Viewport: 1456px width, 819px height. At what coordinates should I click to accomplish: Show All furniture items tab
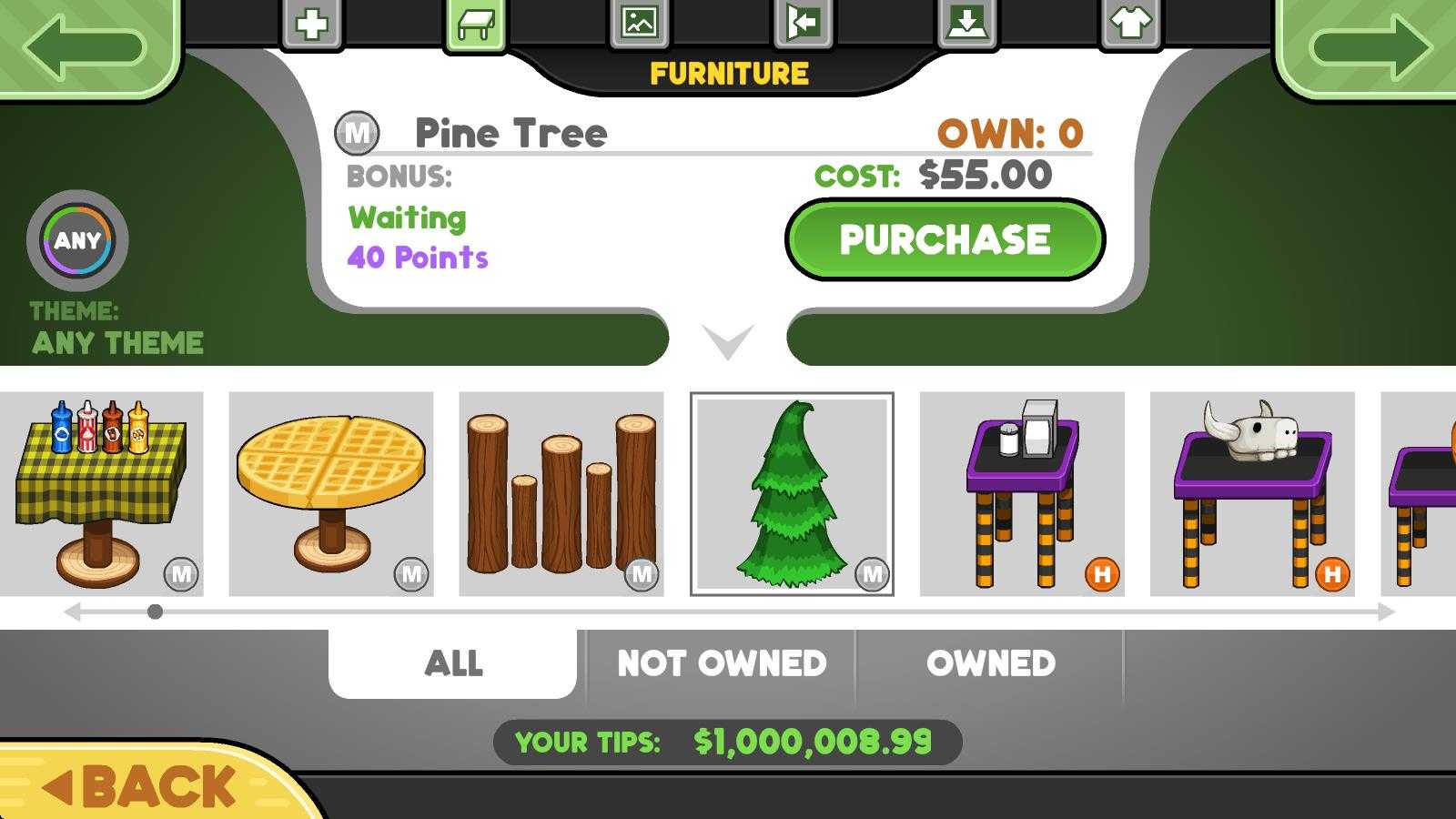tap(453, 663)
